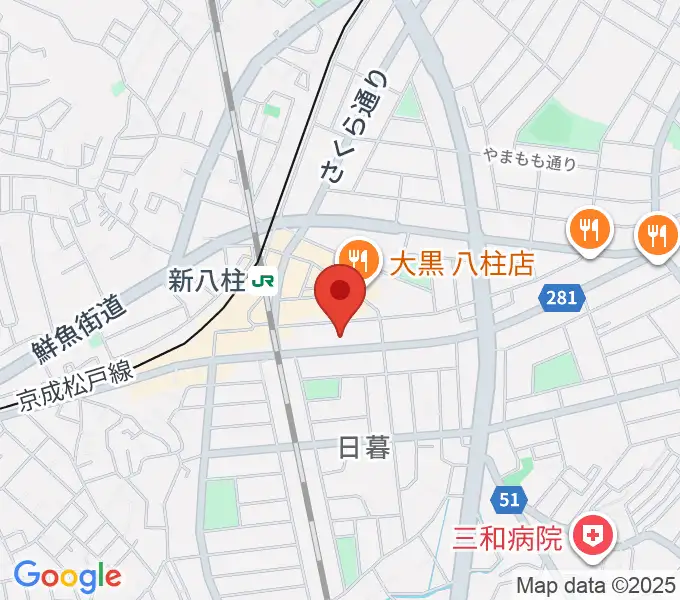The height and width of the screenshot is (600, 680).
Task: Select the 三和病院 hospital marker
Action: click(594, 539)
